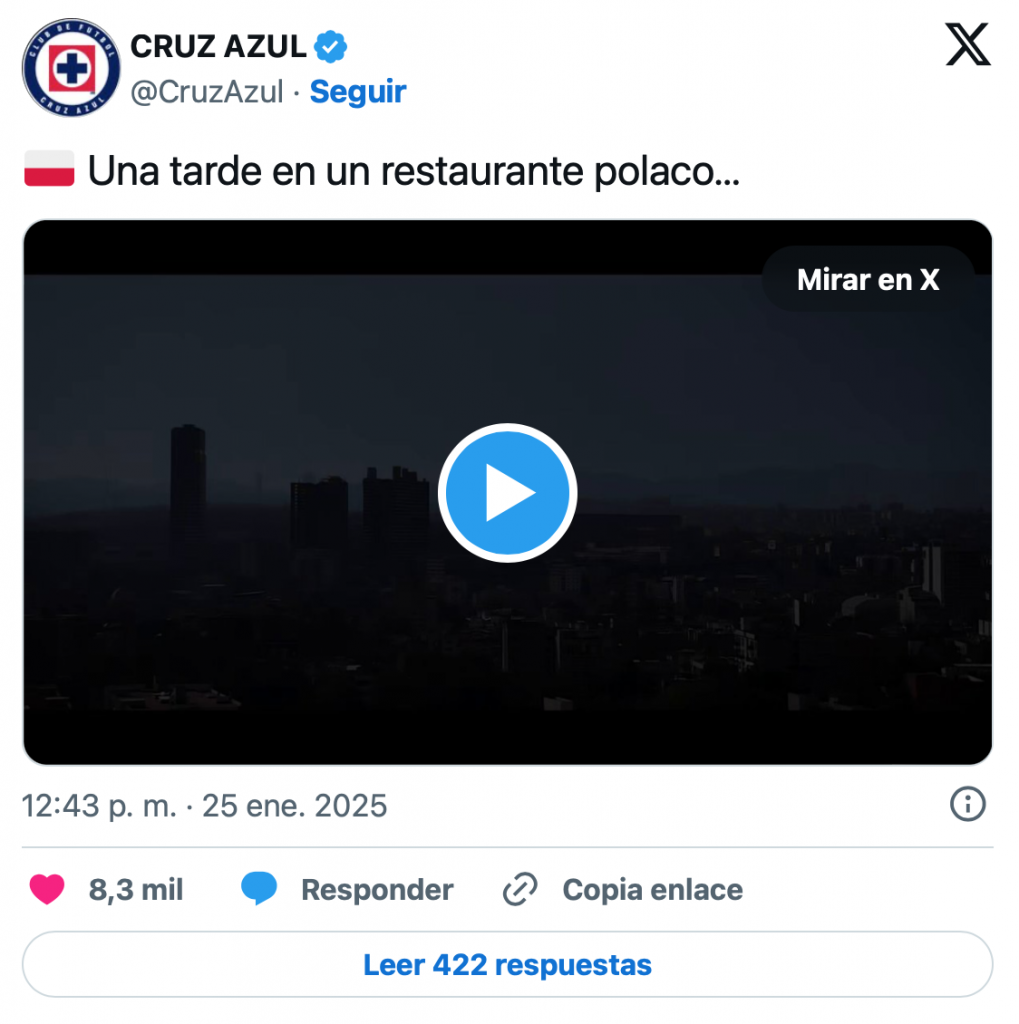The width and height of the screenshot is (1019, 1024).
Task: Follow Cruz Azul via Seguir link
Action: (358, 91)
